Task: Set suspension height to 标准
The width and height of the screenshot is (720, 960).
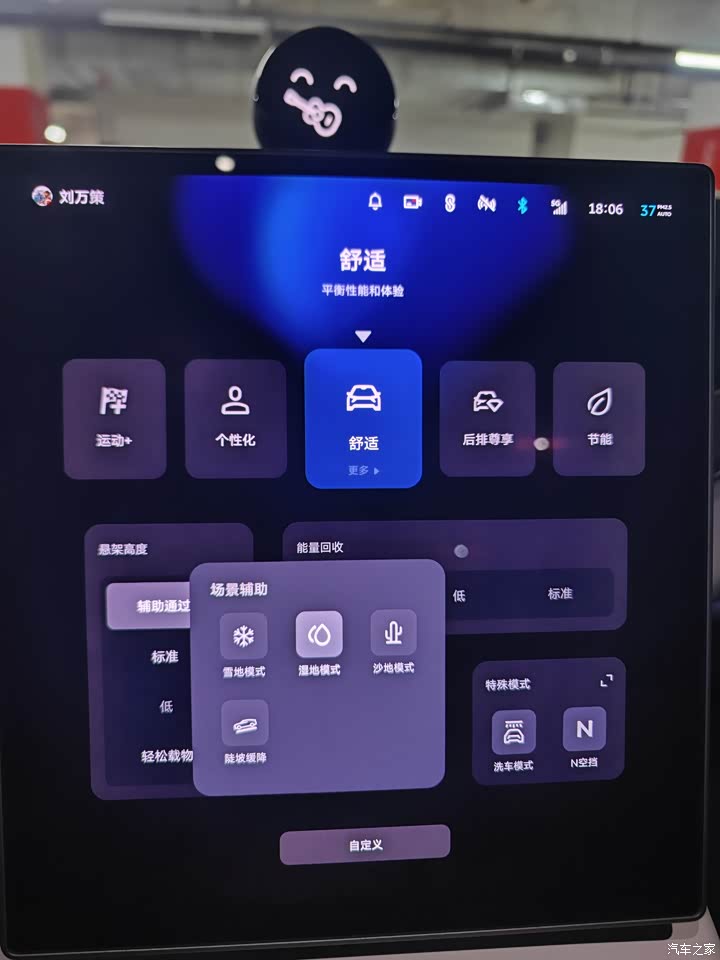Action: 164,657
